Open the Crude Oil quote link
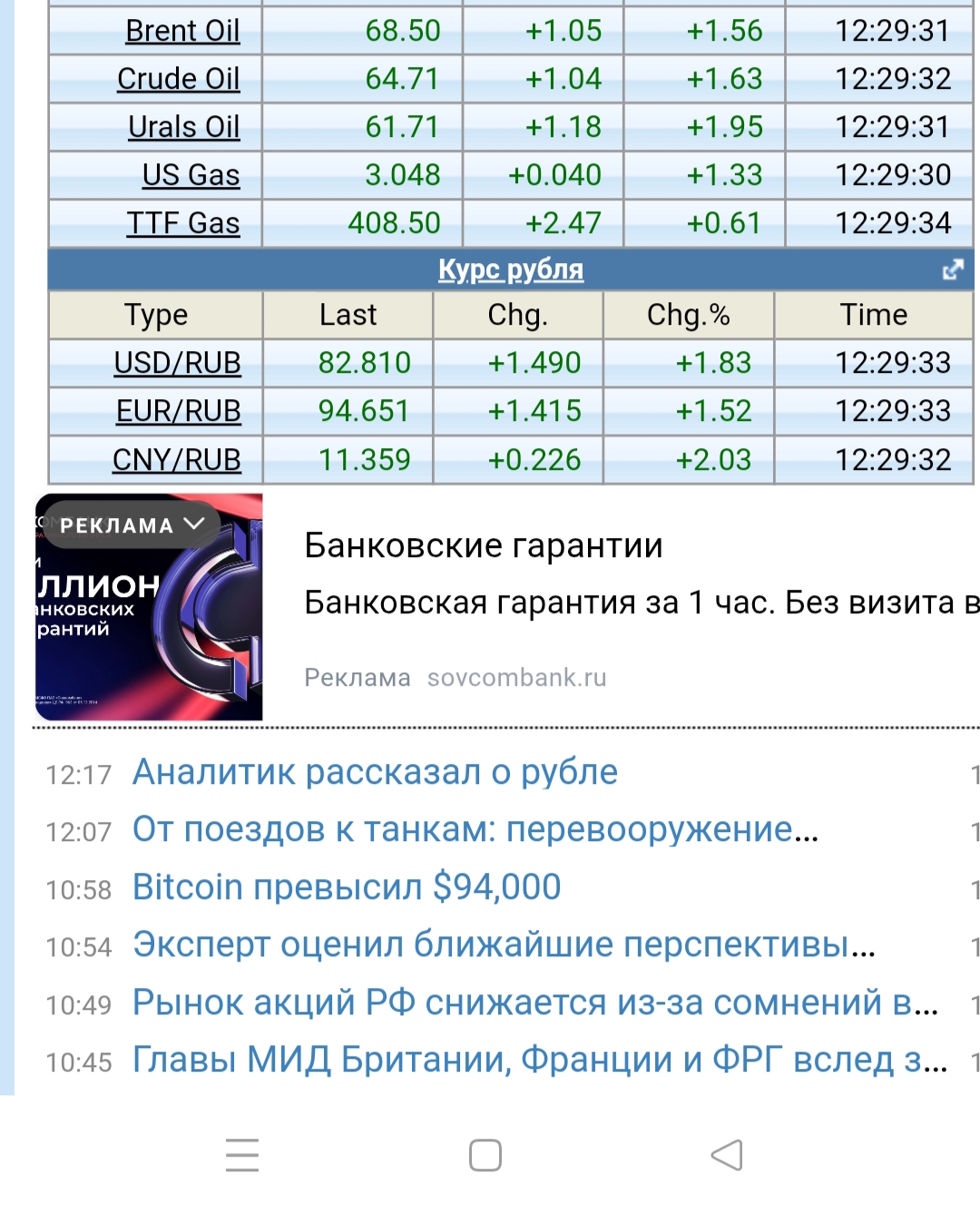The width and height of the screenshot is (980, 1215). [x=178, y=79]
